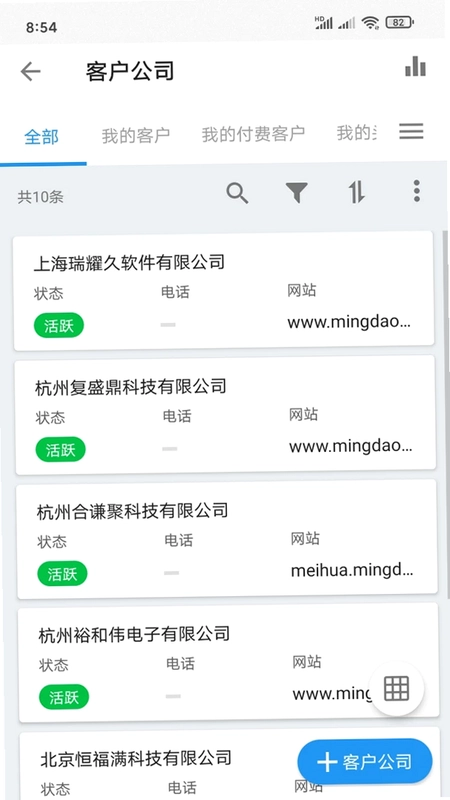
Task: Go back using the arrow icon
Action: point(31,71)
